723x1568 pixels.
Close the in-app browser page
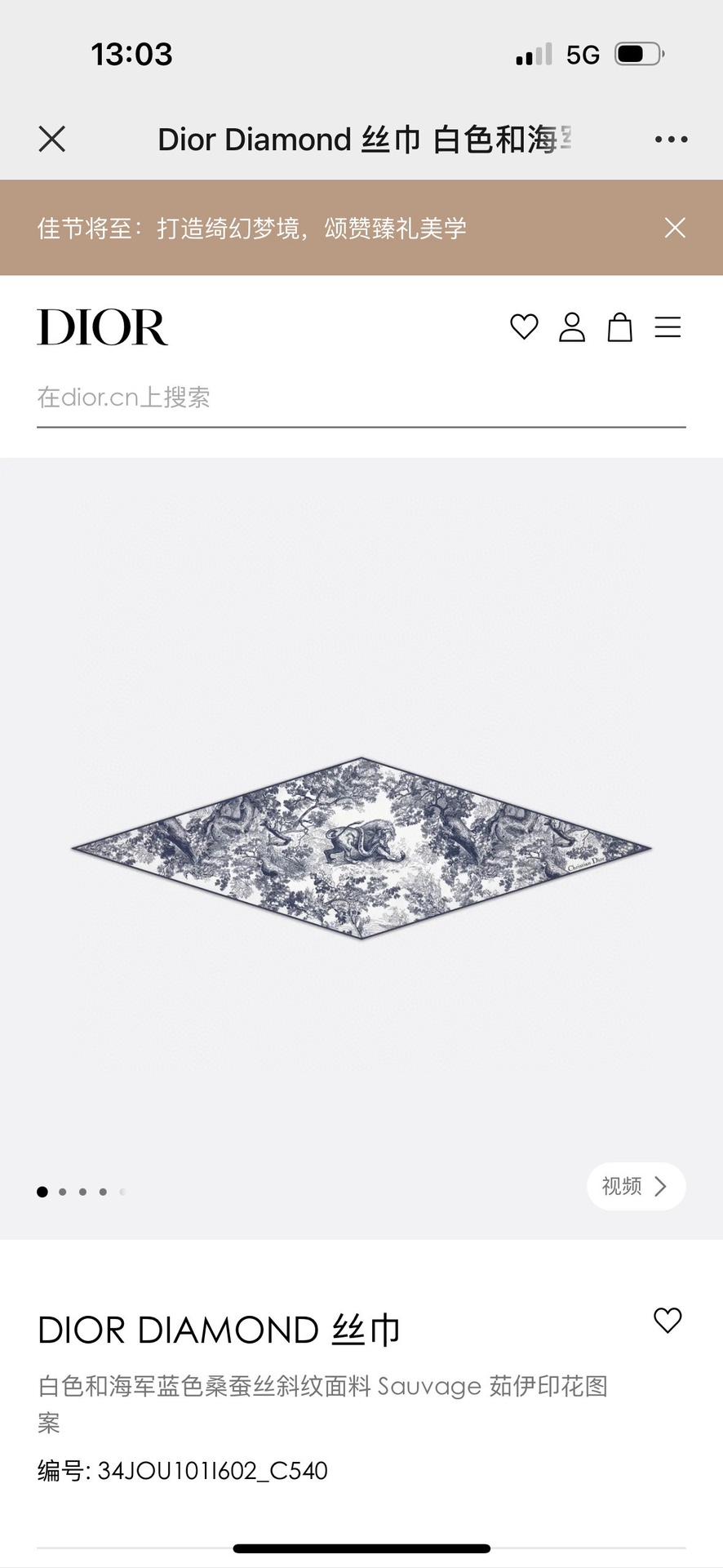click(52, 140)
